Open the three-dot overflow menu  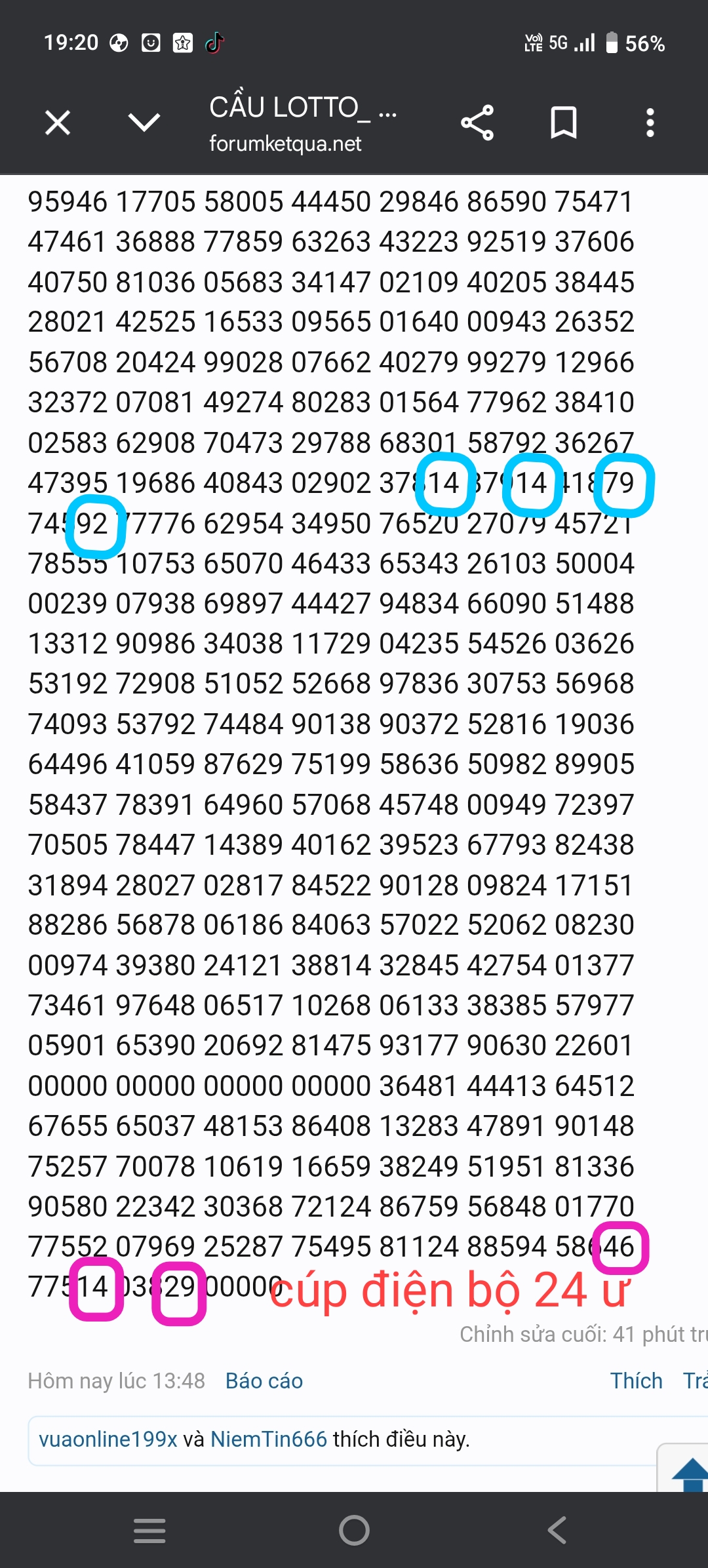click(x=650, y=123)
